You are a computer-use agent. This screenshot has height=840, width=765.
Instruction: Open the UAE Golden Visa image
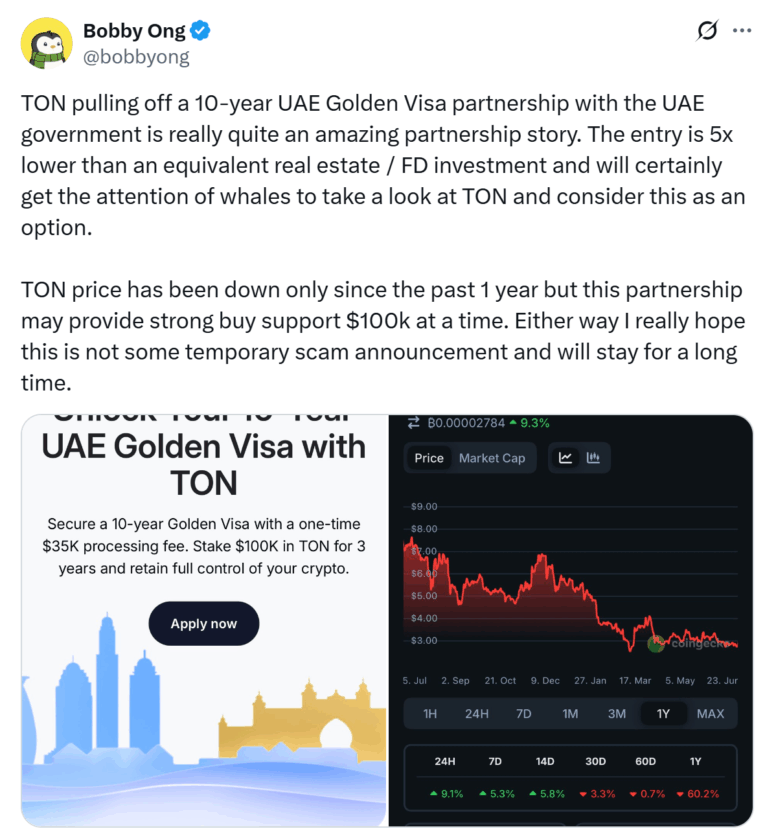coord(203,620)
